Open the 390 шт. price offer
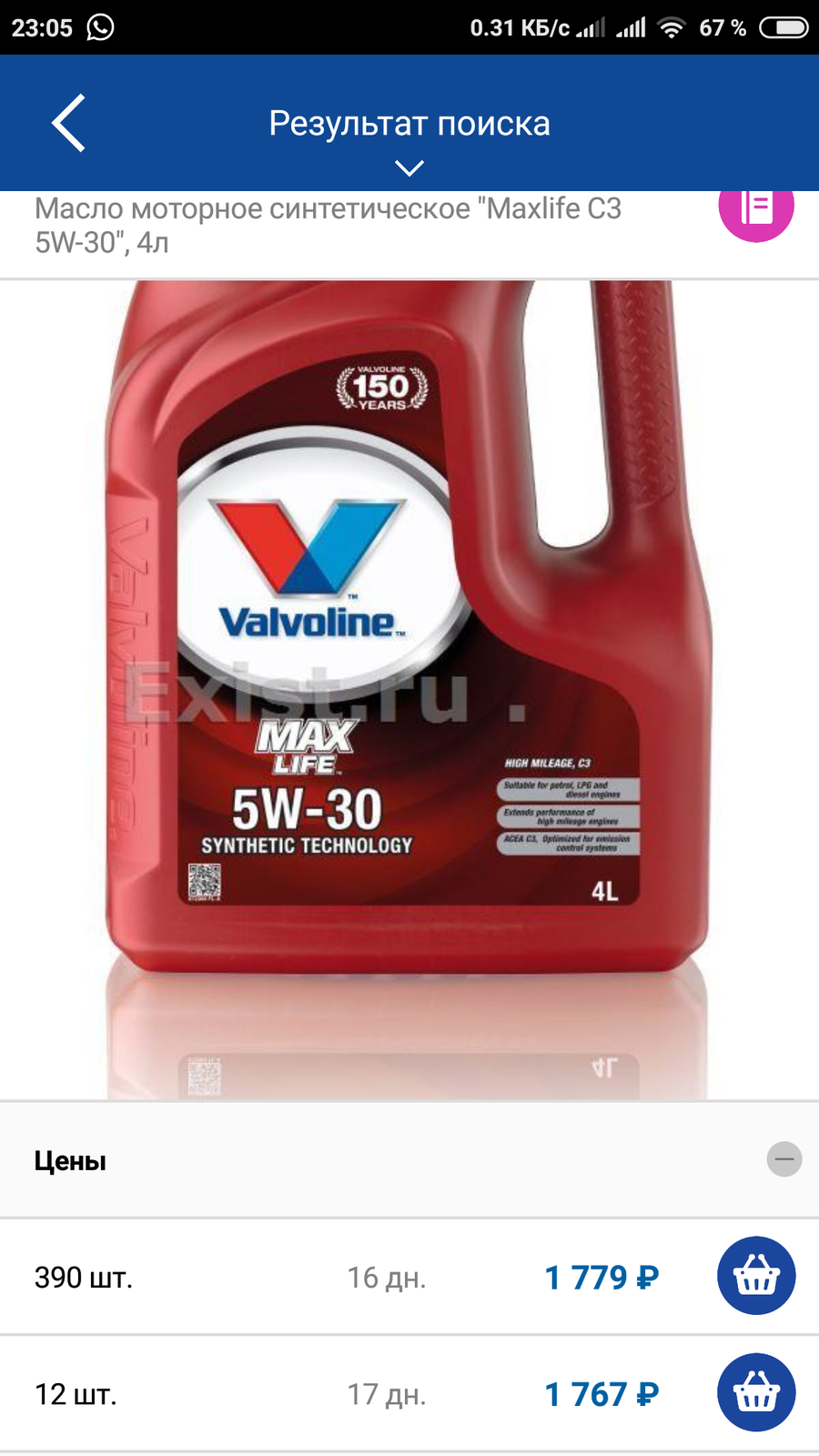The image size is (819, 1456). click(x=409, y=1277)
